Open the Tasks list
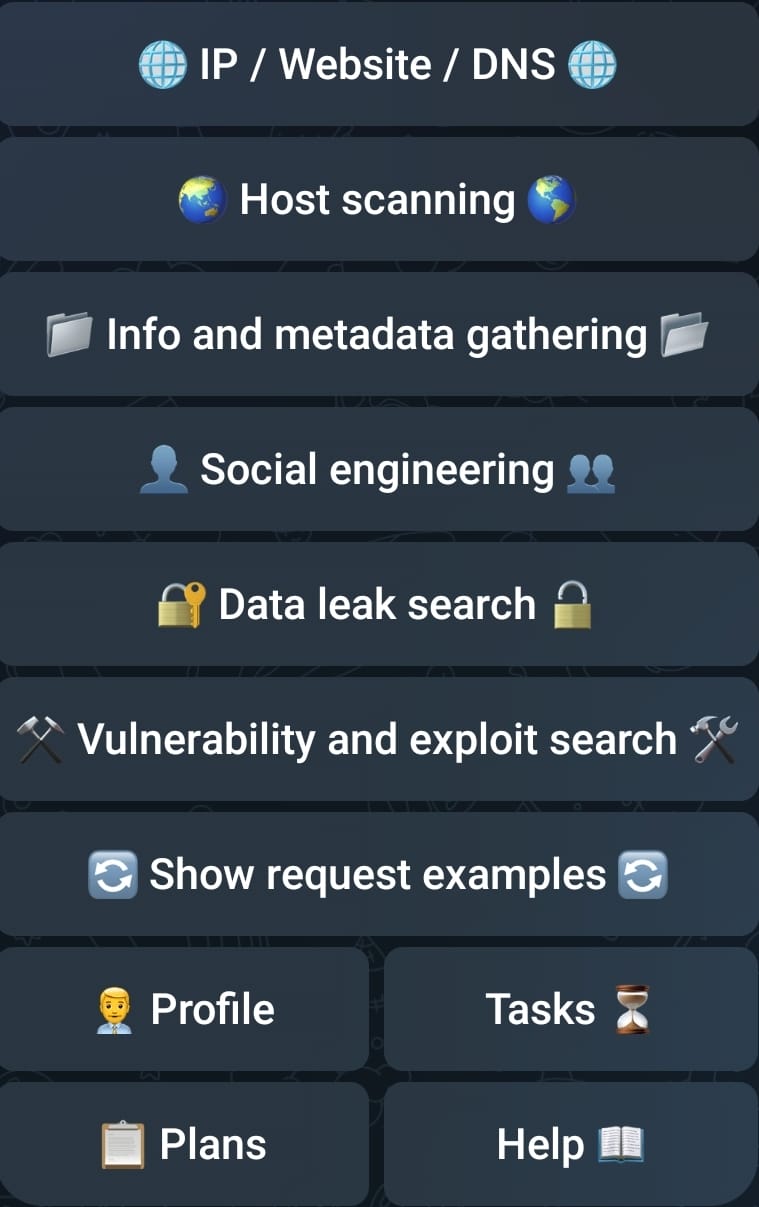 570,1008
